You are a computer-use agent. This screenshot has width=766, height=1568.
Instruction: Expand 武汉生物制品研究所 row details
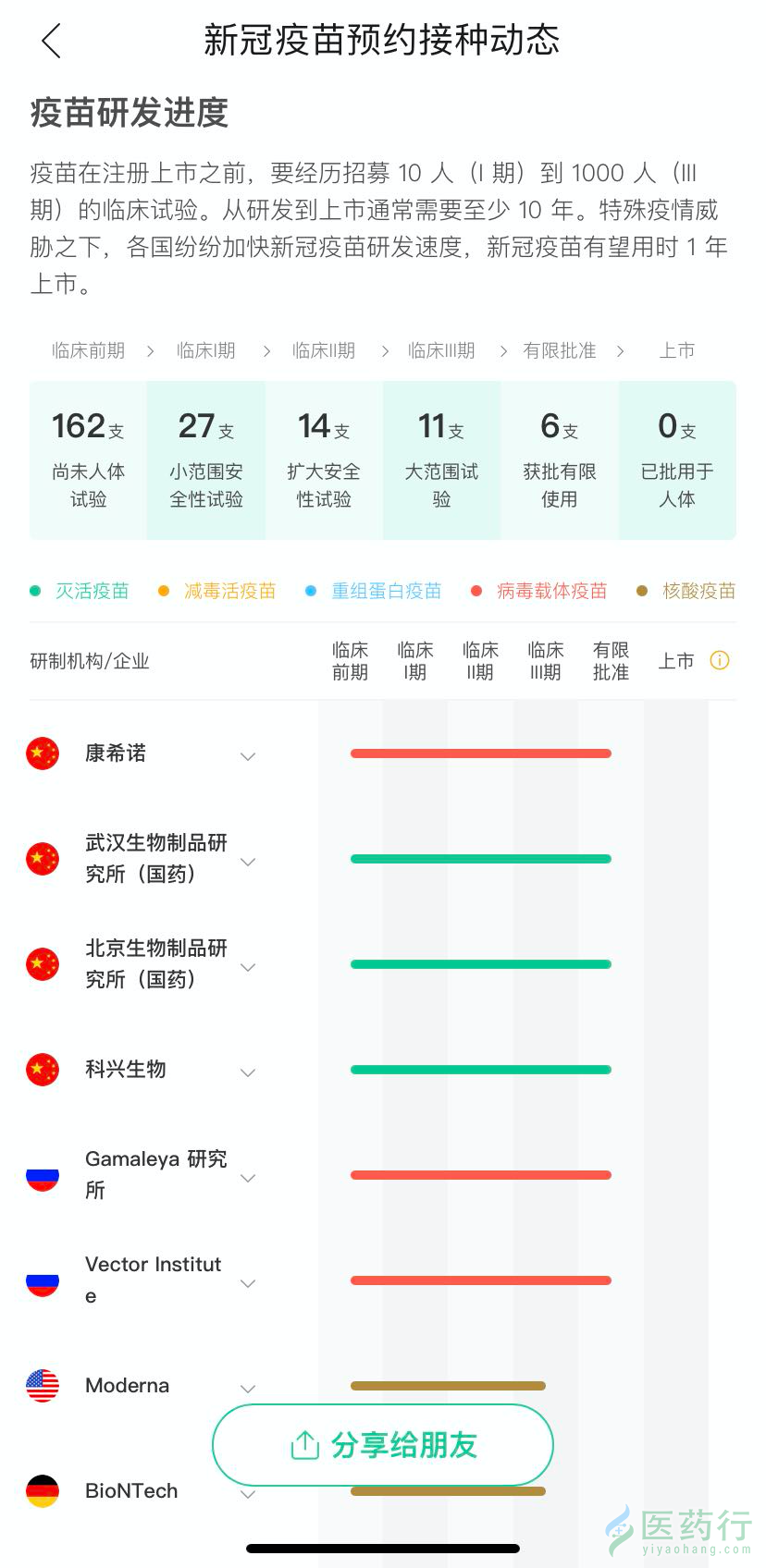247,862
